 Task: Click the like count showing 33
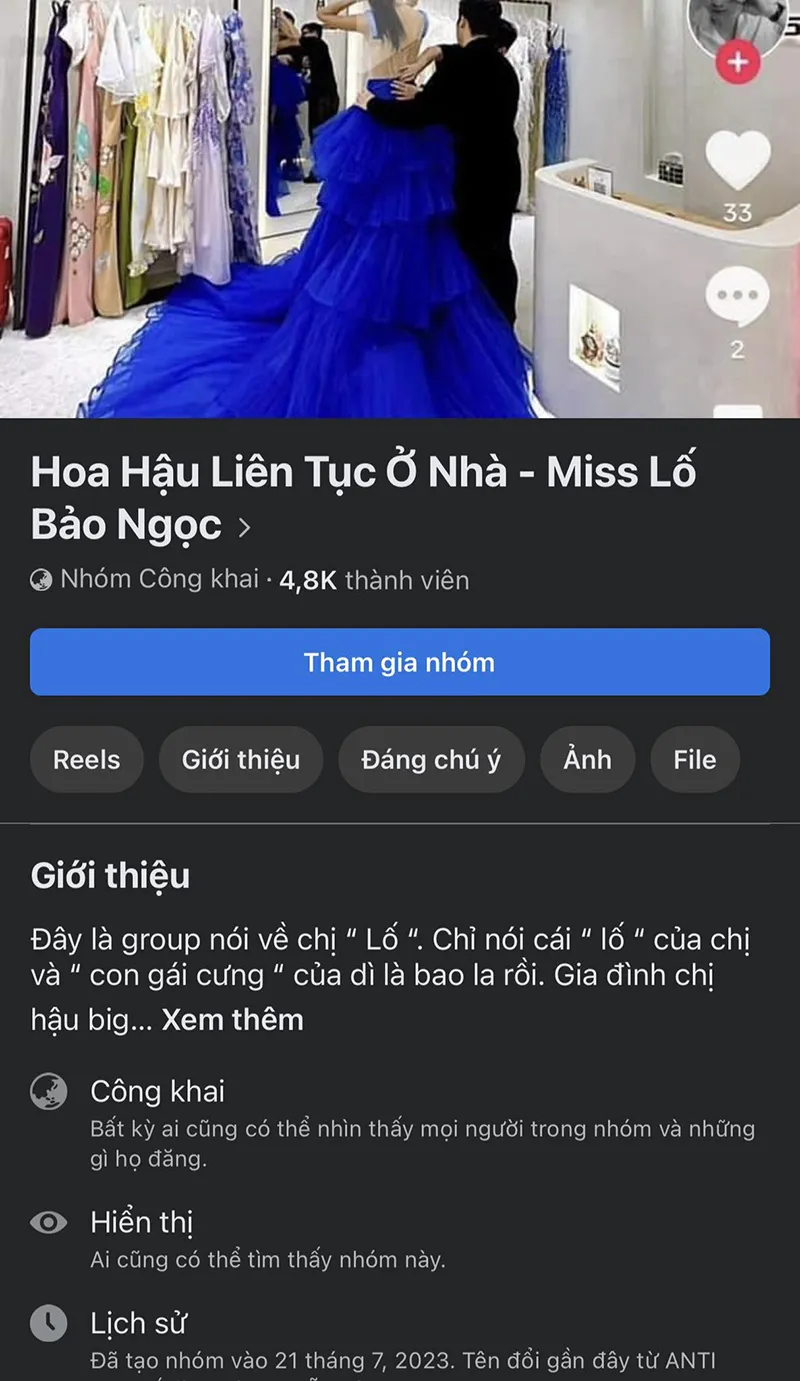tap(737, 211)
